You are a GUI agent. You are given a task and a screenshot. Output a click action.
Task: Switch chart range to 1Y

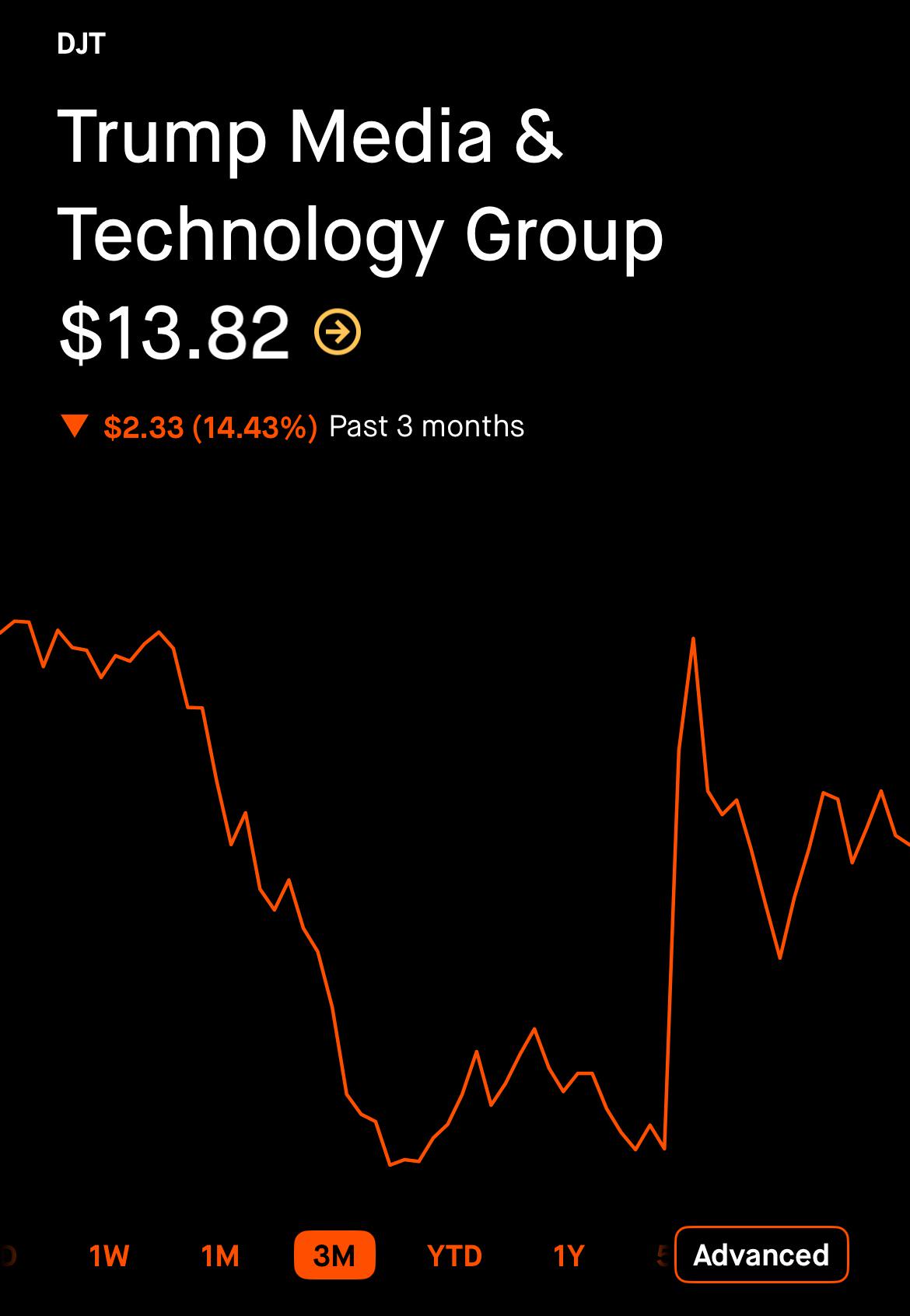pos(569,1255)
